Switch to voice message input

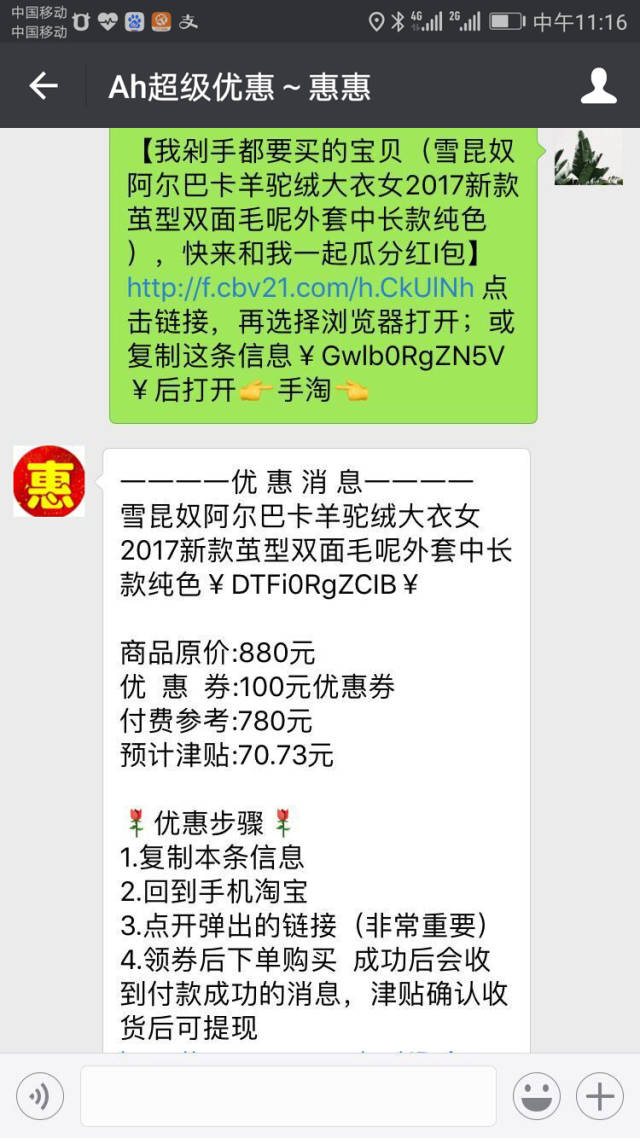[x=40, y=1097]
